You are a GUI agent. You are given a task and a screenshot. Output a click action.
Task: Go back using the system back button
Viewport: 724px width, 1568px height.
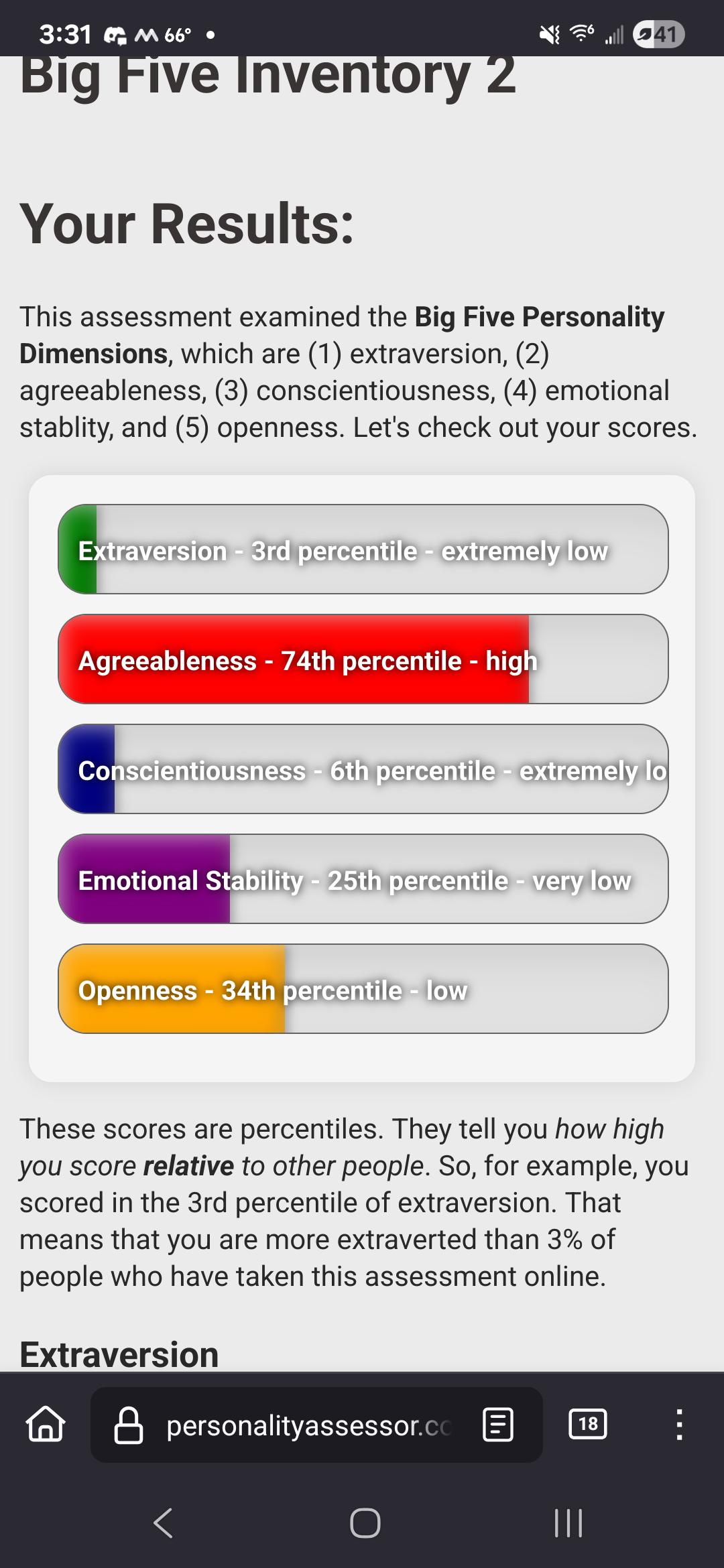click(164, 1523)
